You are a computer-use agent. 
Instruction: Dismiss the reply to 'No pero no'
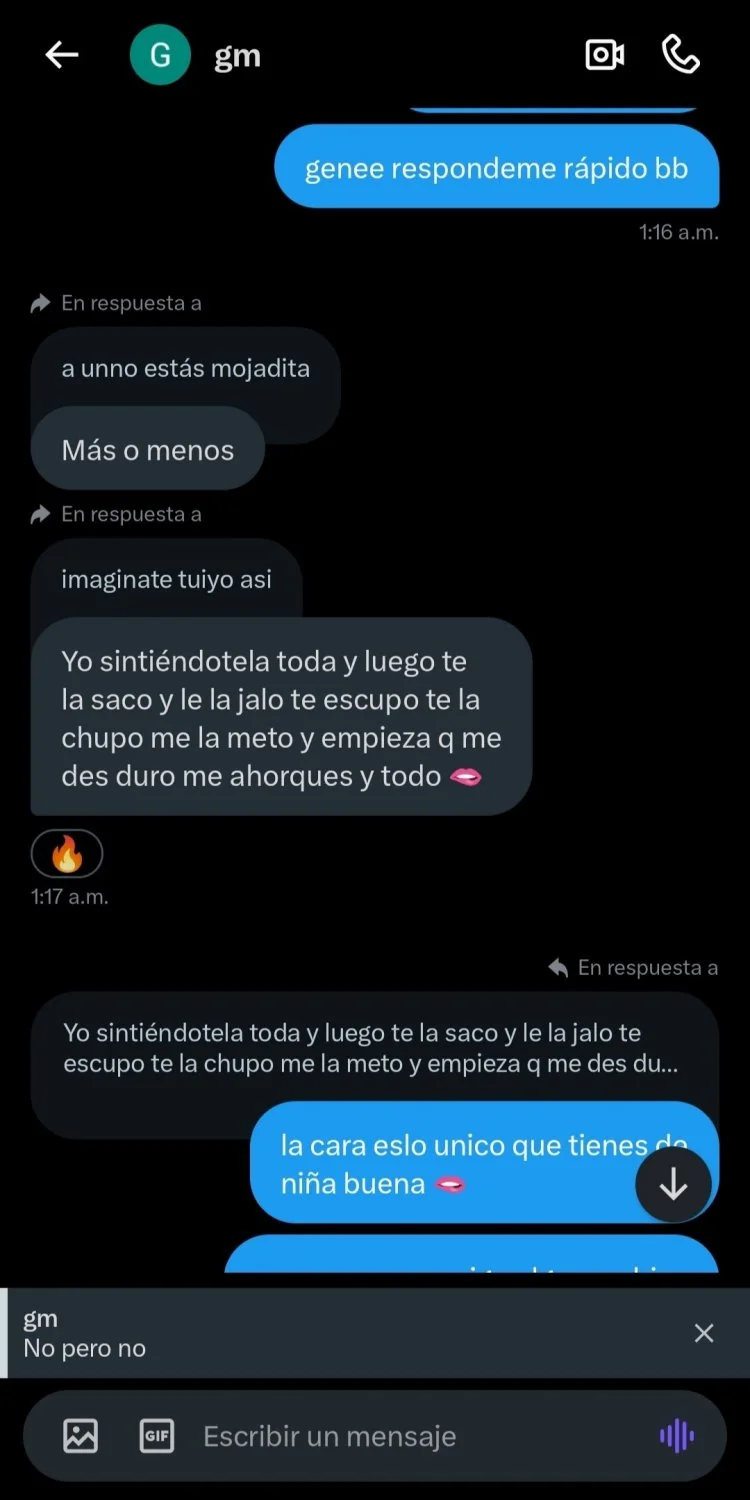pos(704,1333)
